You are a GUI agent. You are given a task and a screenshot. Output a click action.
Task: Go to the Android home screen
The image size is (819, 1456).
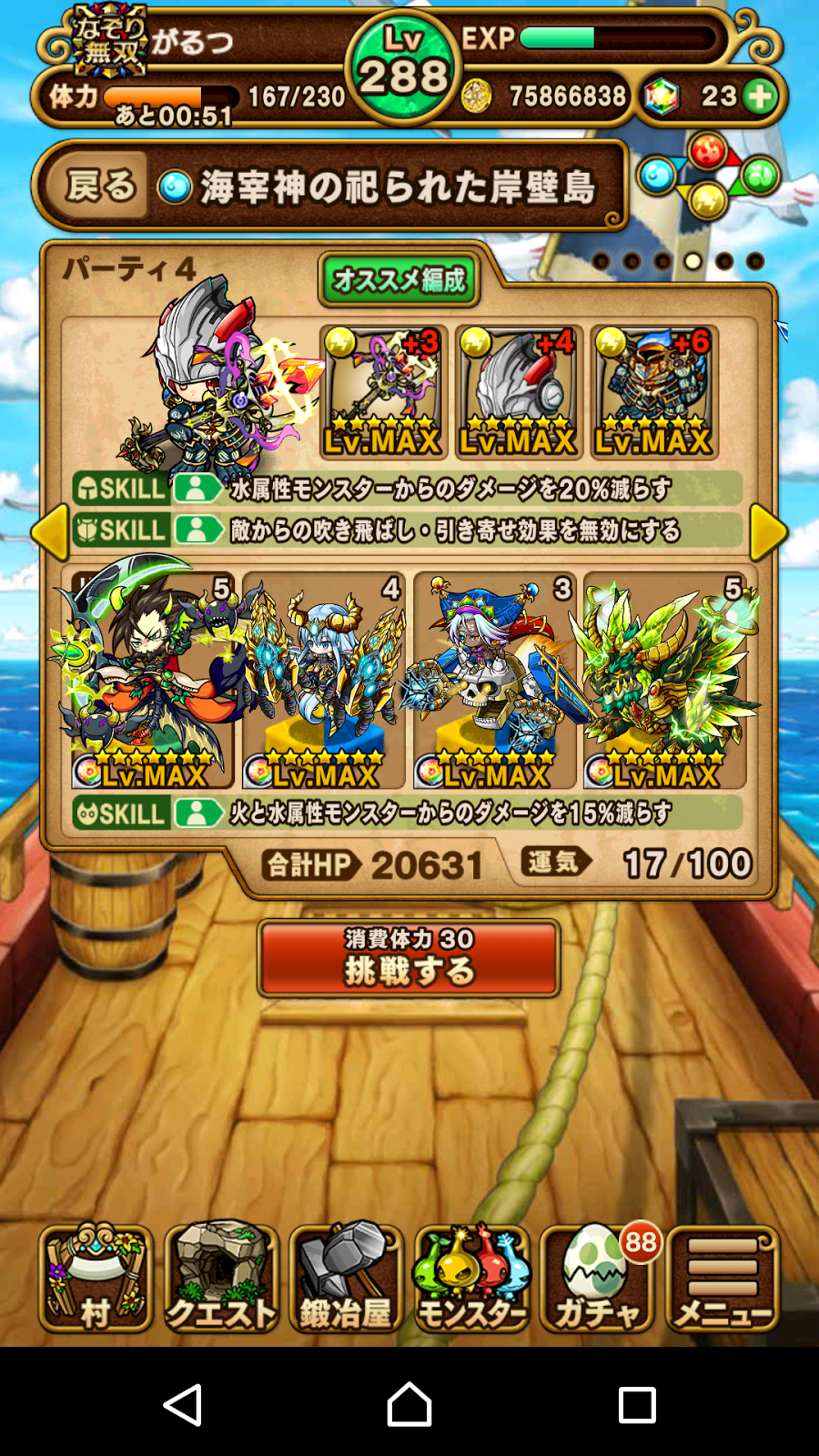pos(409,1404)
